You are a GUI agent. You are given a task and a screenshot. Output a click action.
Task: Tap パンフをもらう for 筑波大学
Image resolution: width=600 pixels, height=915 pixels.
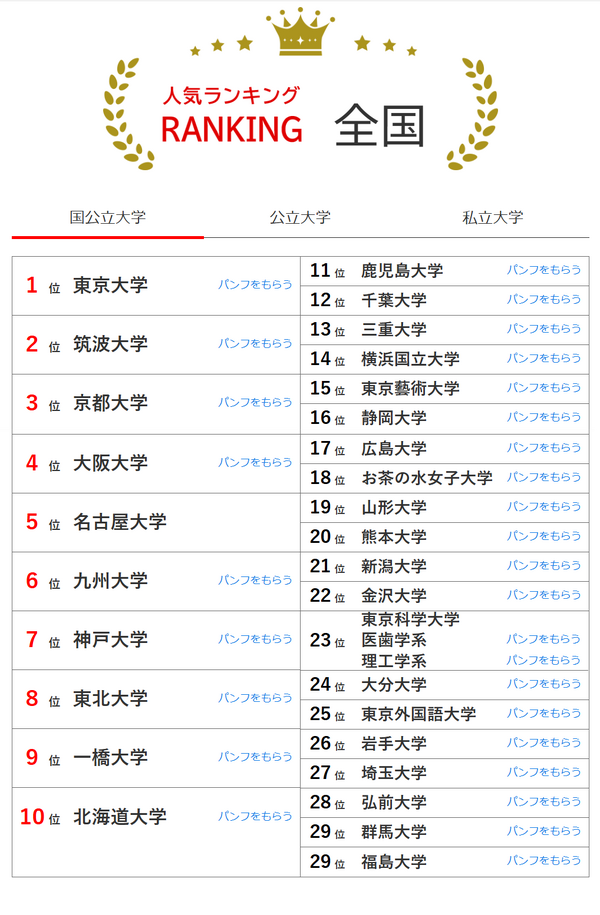[255, 344]
